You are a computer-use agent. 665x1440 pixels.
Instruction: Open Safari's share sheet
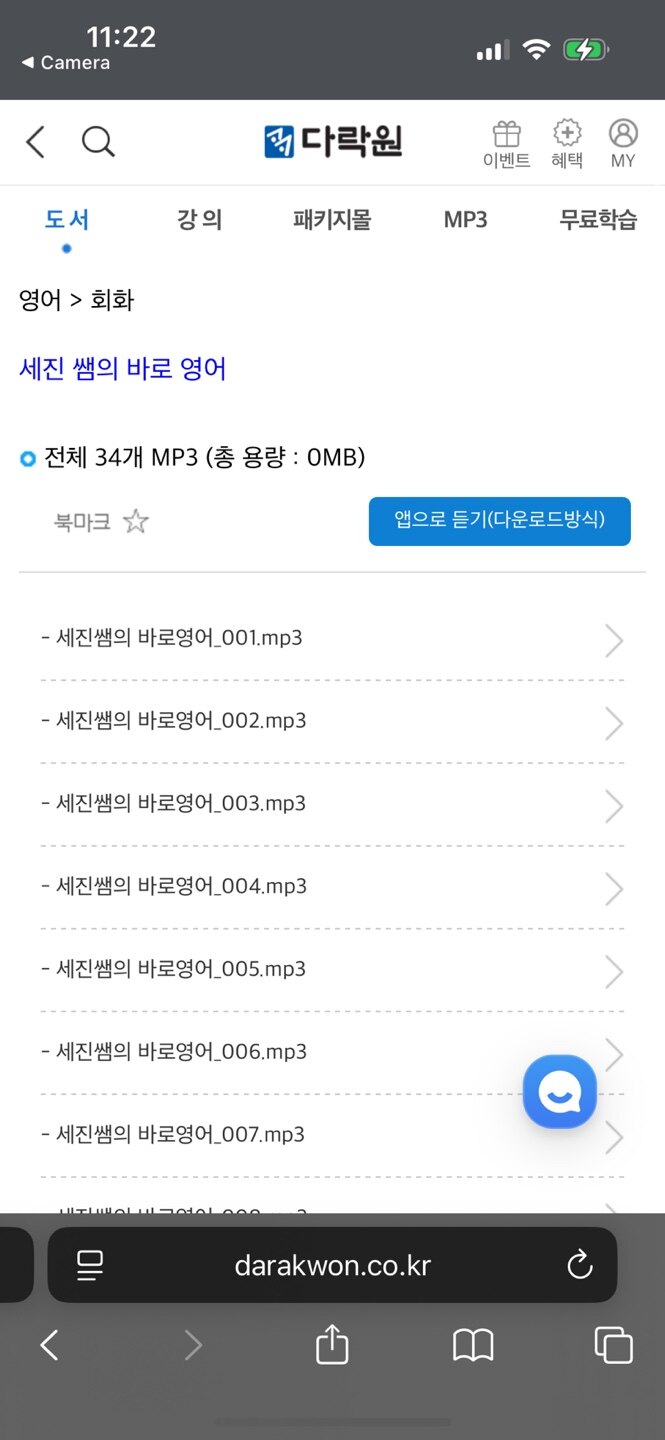tap(332, 1344)
